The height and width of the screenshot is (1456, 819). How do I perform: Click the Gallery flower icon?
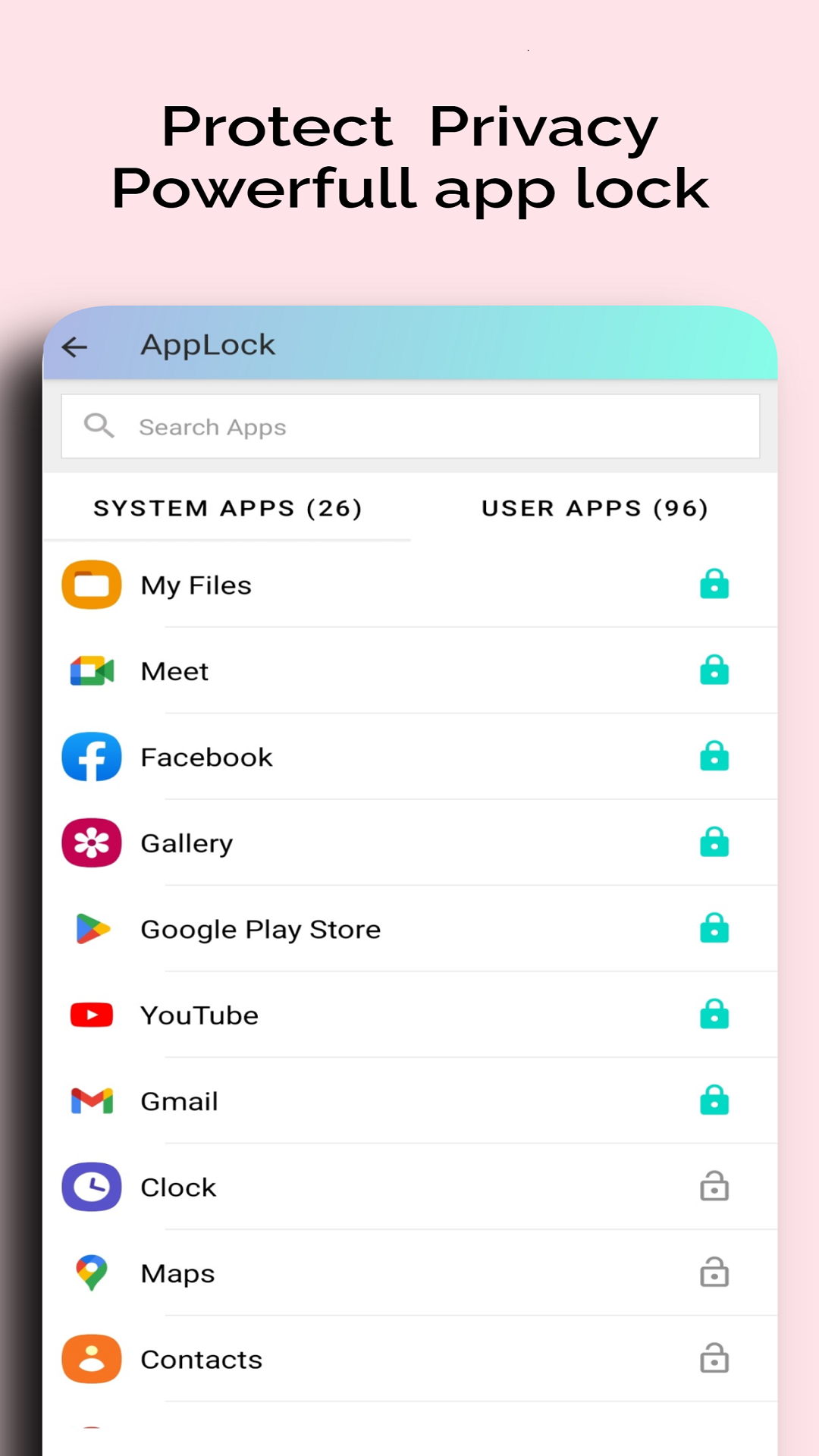coord(91,843)
